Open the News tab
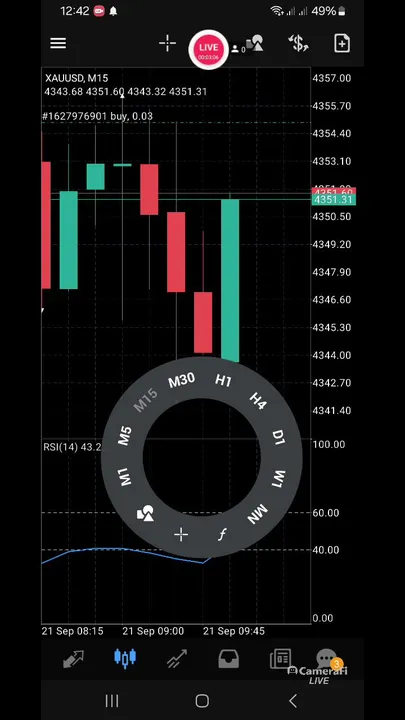This screenshot has height=720, width=405. click(280, 659)
